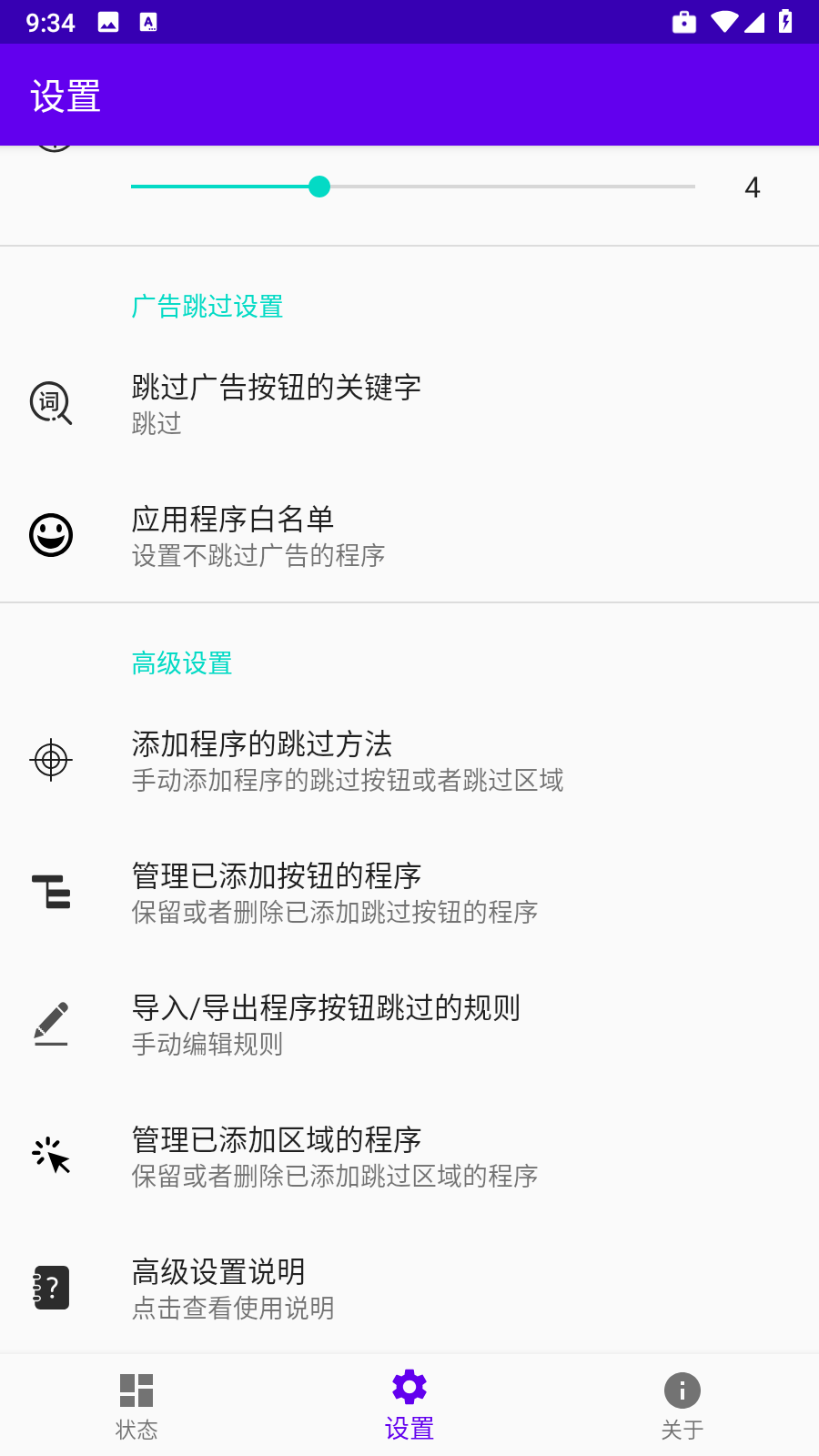819x1456 pixels.
Task: Click the smiley face icon for 应用程序白名单
Action: click(x=50, y=535)
